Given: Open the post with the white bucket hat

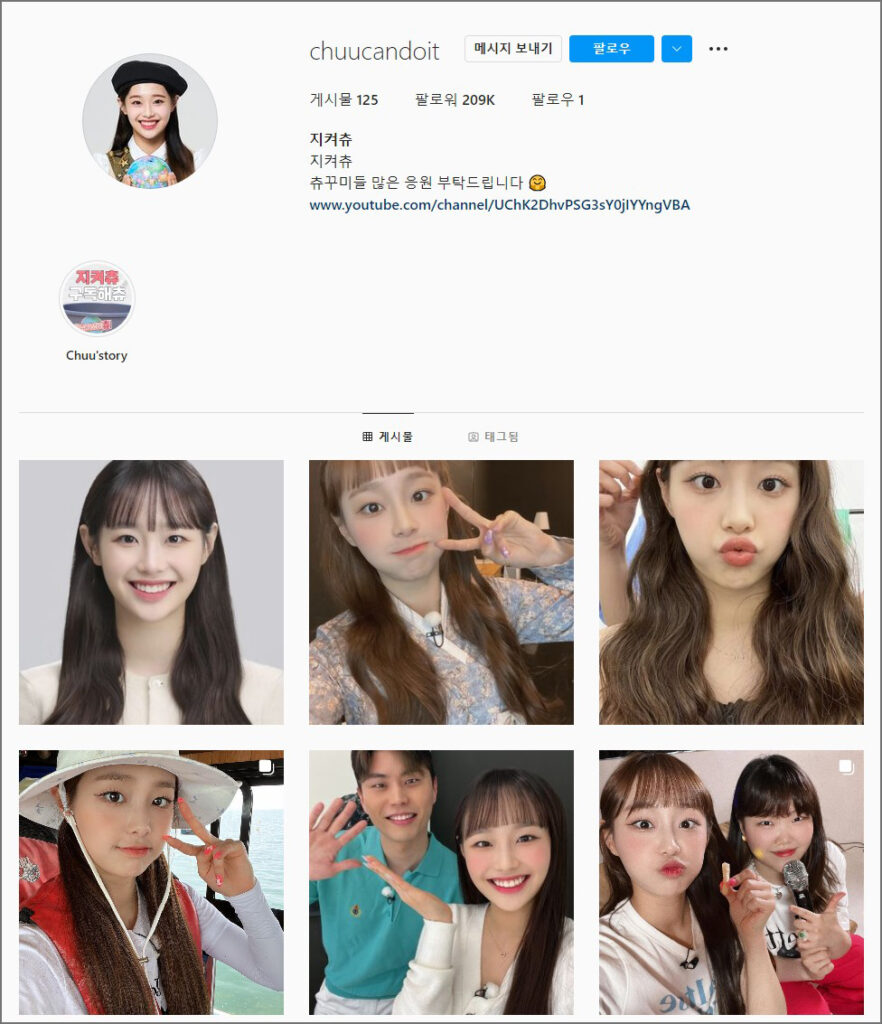Looking at the screenshot, I should point(151,882).
